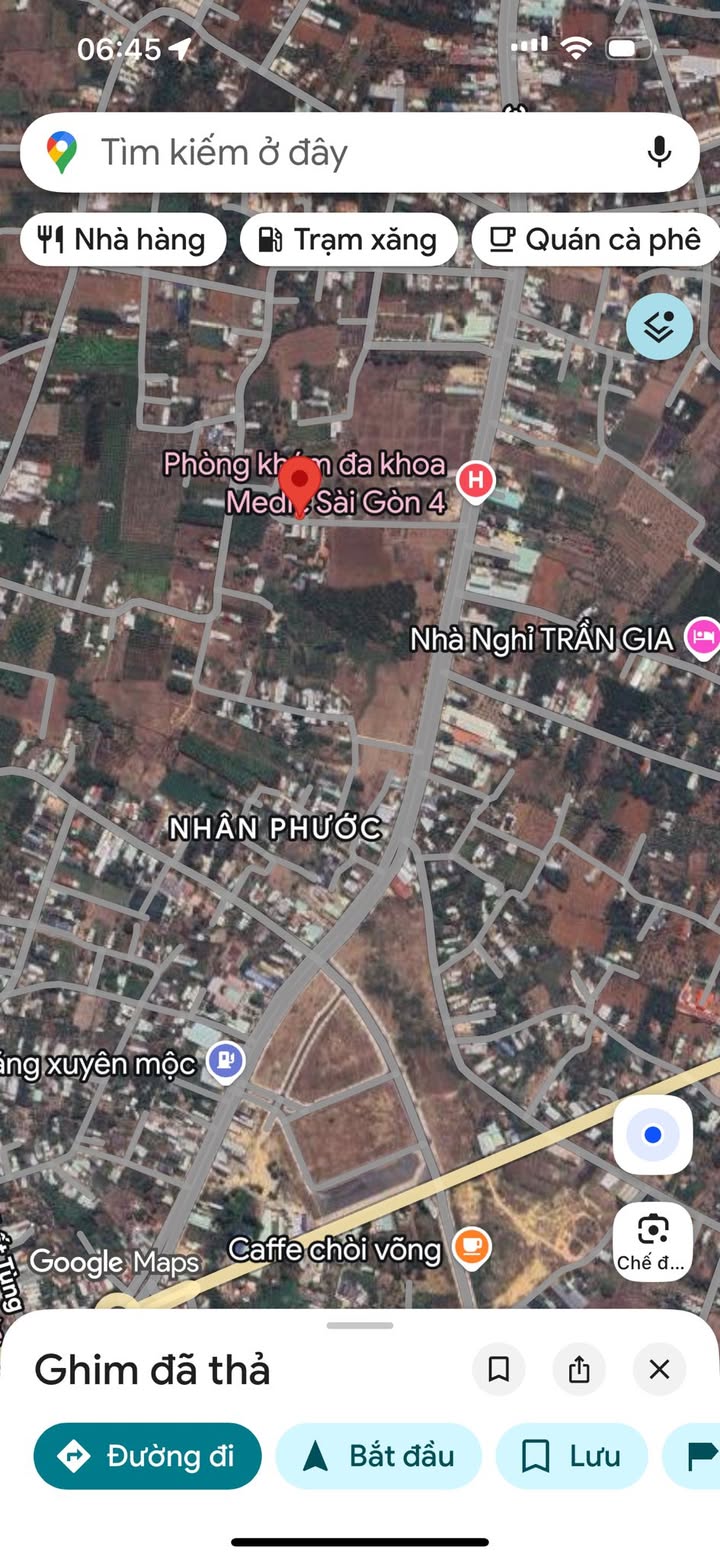This screenshot has height=1560, width=720.
Task: Open the Phòng khám đa khoa Medic Sài Gòn 4 marker
Action: [475, 481]
